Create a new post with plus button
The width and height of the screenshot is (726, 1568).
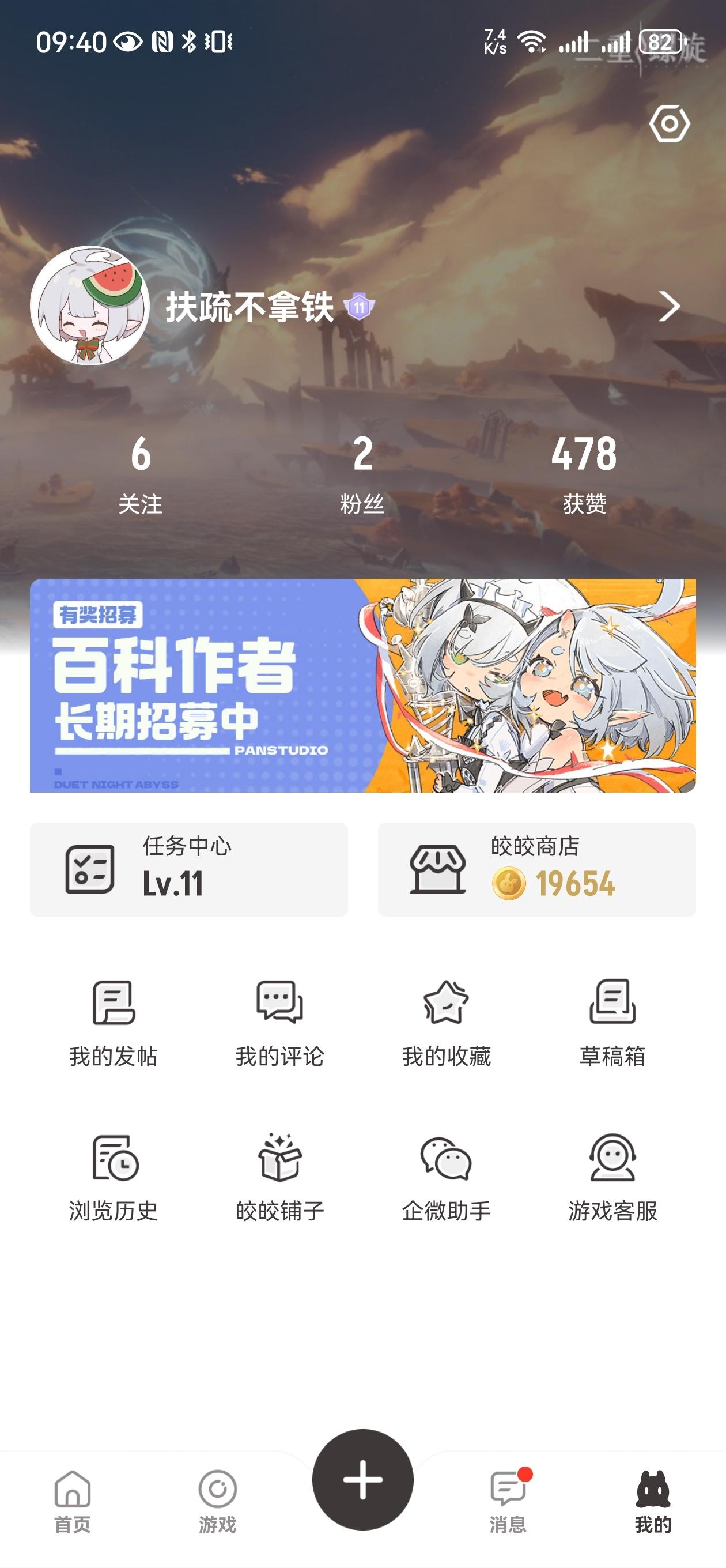click(362, 1479)
